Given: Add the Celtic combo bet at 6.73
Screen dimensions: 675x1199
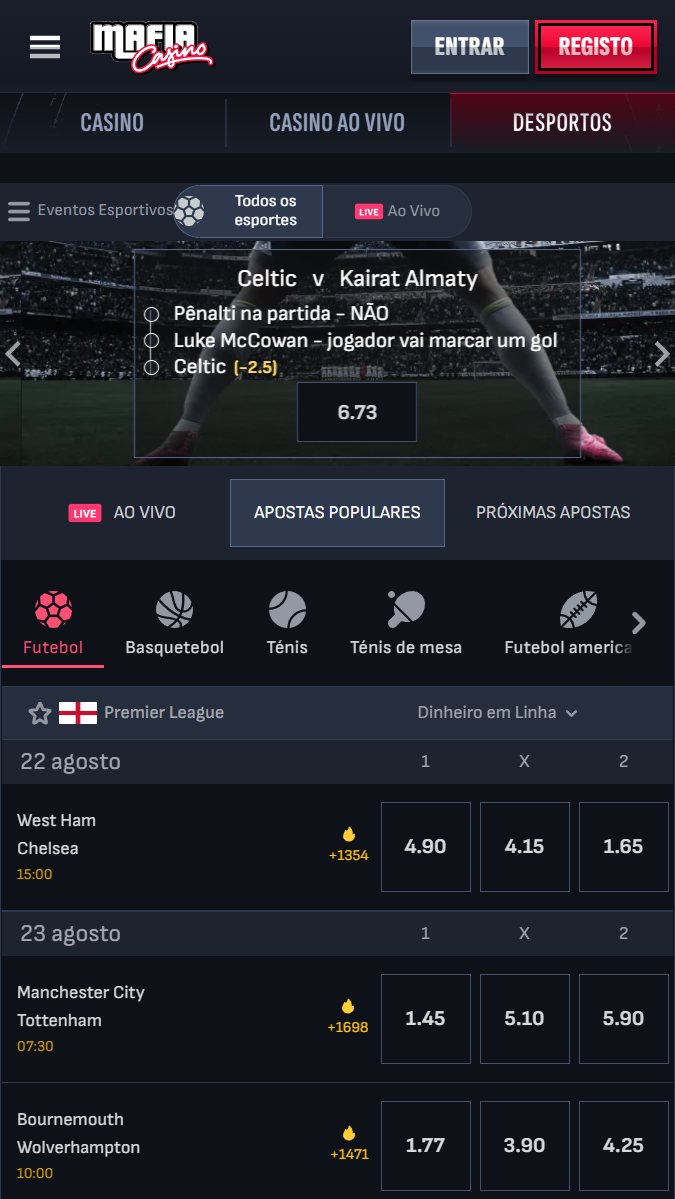Looking at the screenshot, I should coord(357,412).
